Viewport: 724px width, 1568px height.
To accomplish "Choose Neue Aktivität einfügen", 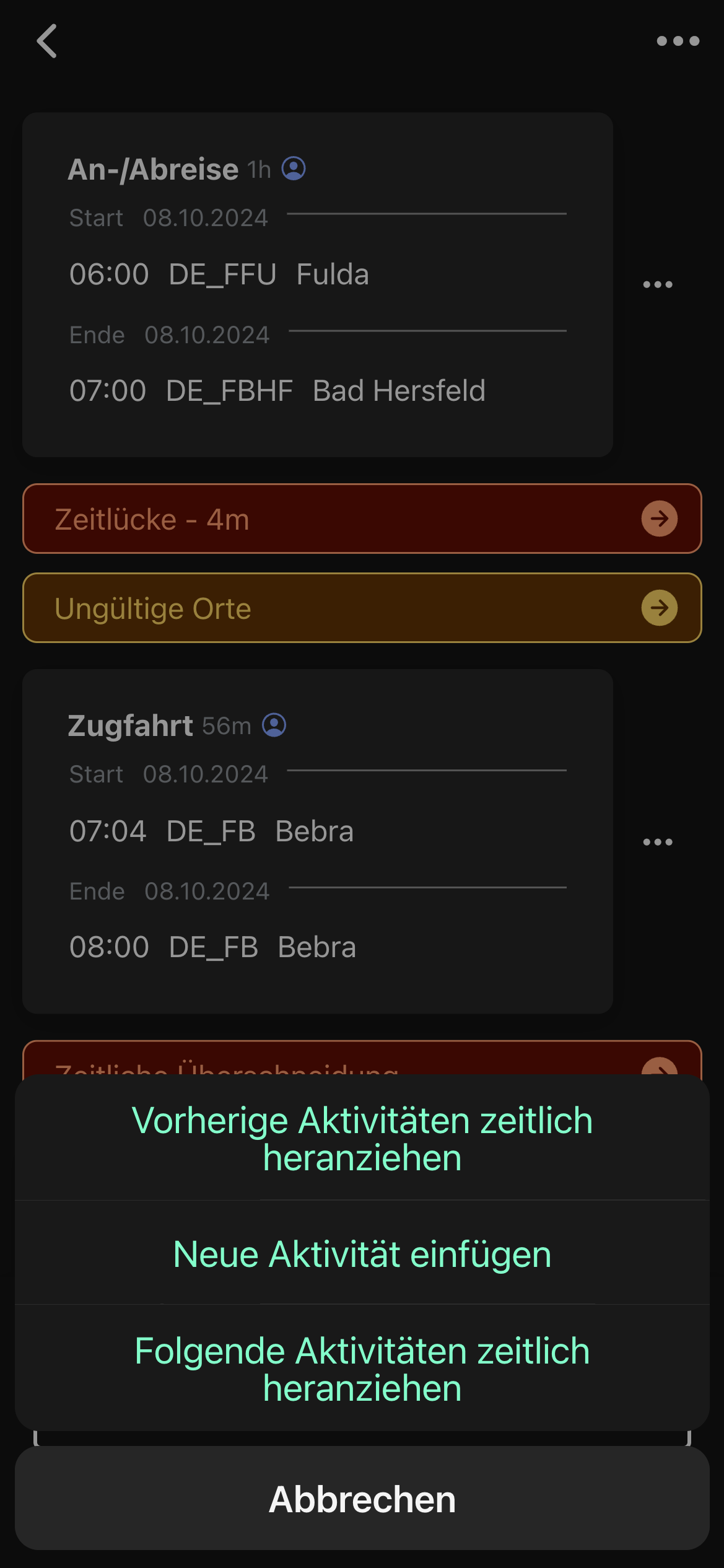I will tap(362, 1254).
